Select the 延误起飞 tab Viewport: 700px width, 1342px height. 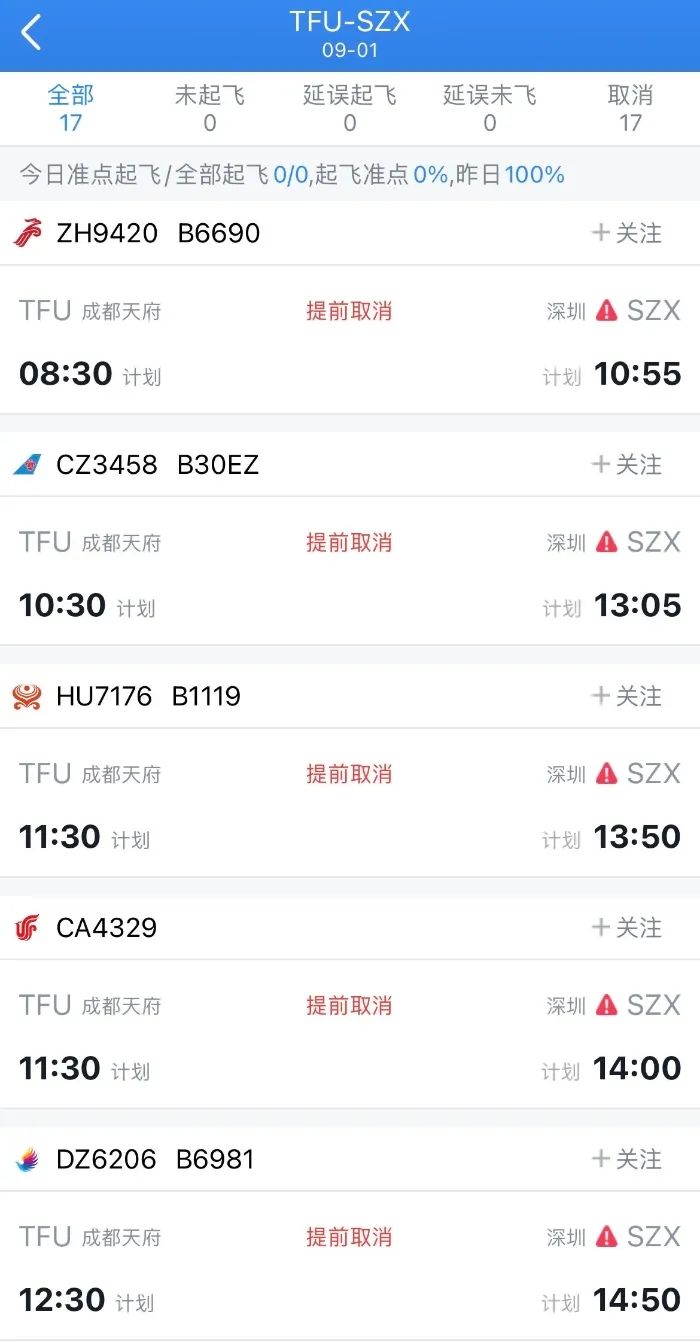coord(350,108)
